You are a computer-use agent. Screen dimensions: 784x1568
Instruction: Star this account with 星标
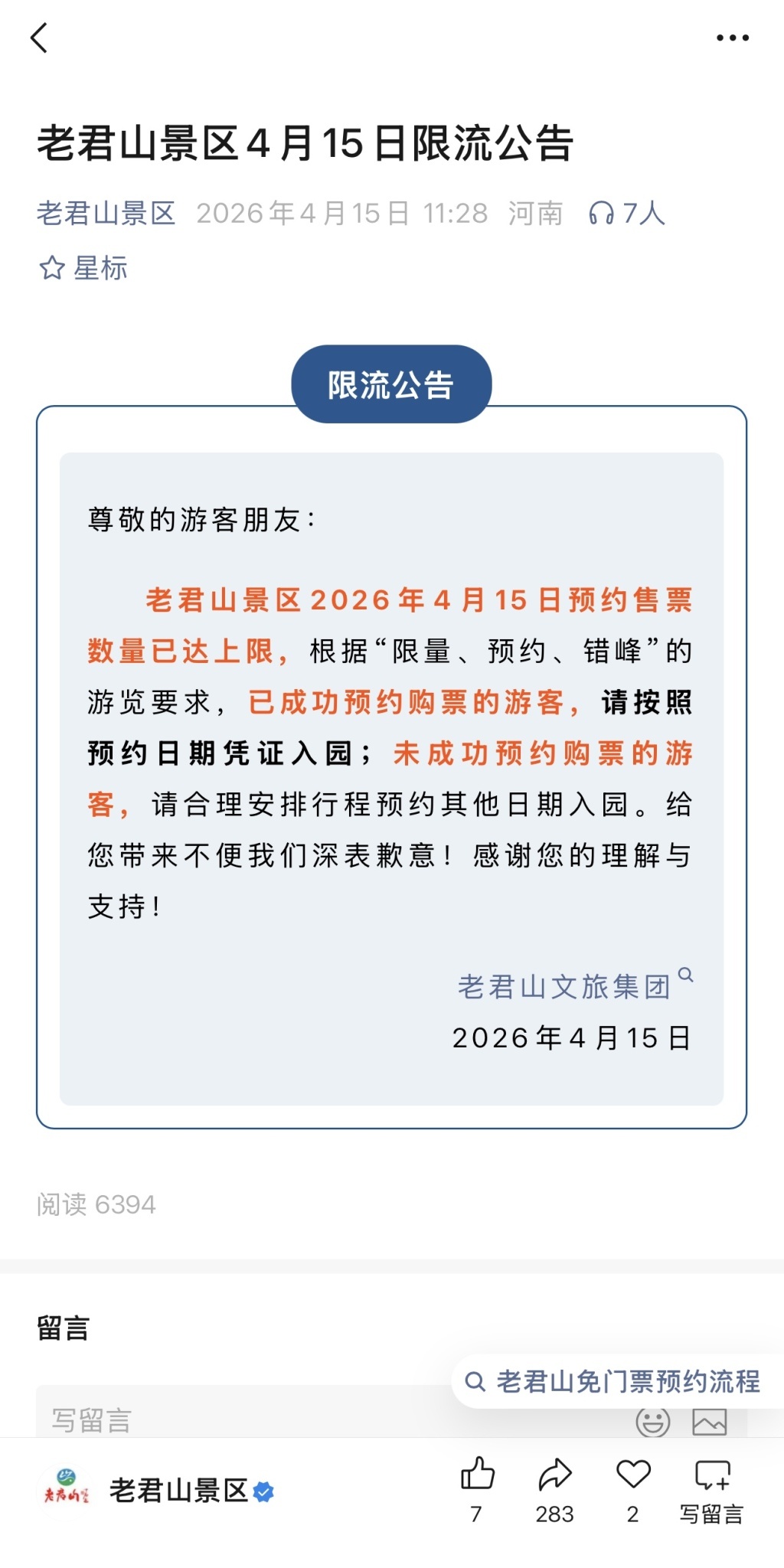83,268
